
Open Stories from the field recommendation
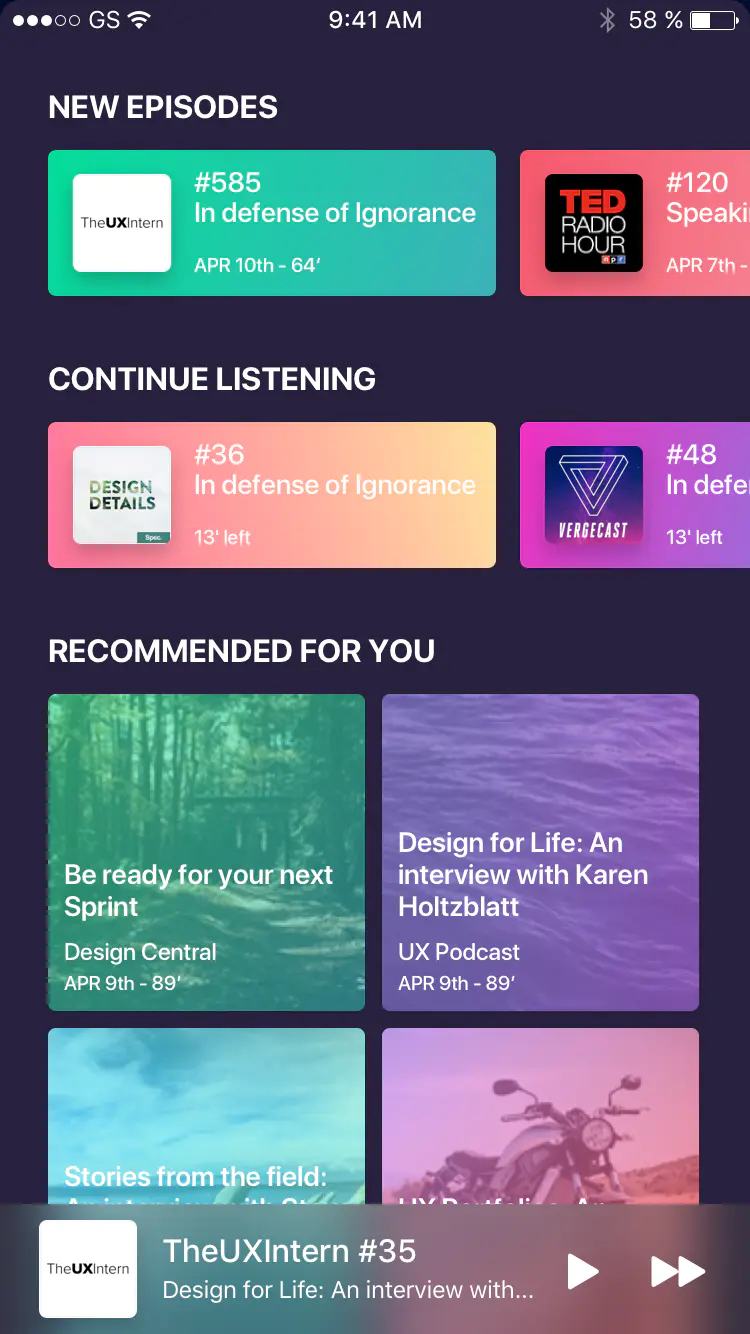coord(206,1115)
